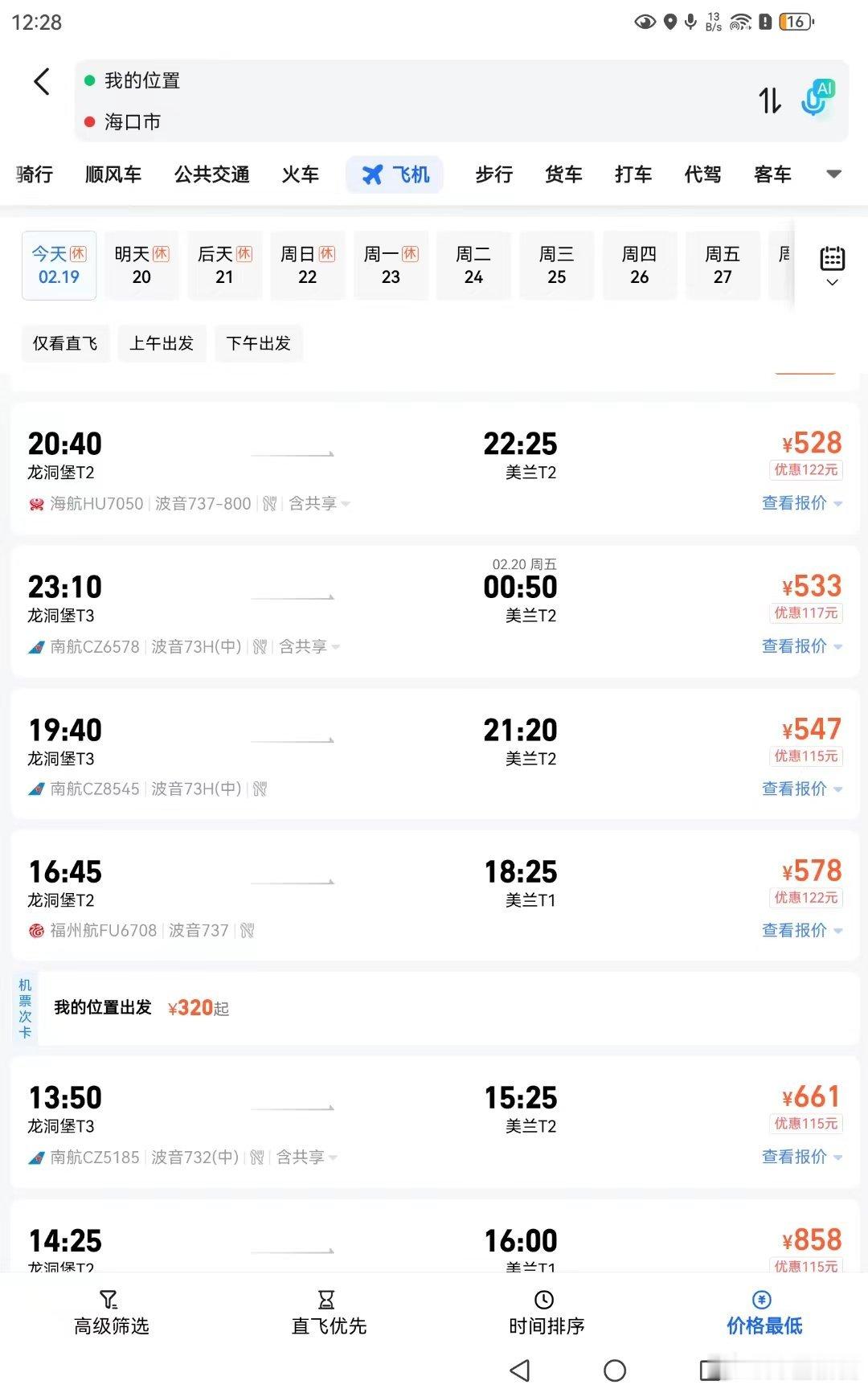Open the calendar icon to pick a date
The image size is (868, 1389).
pyautogui.click(x=831, y=256)
